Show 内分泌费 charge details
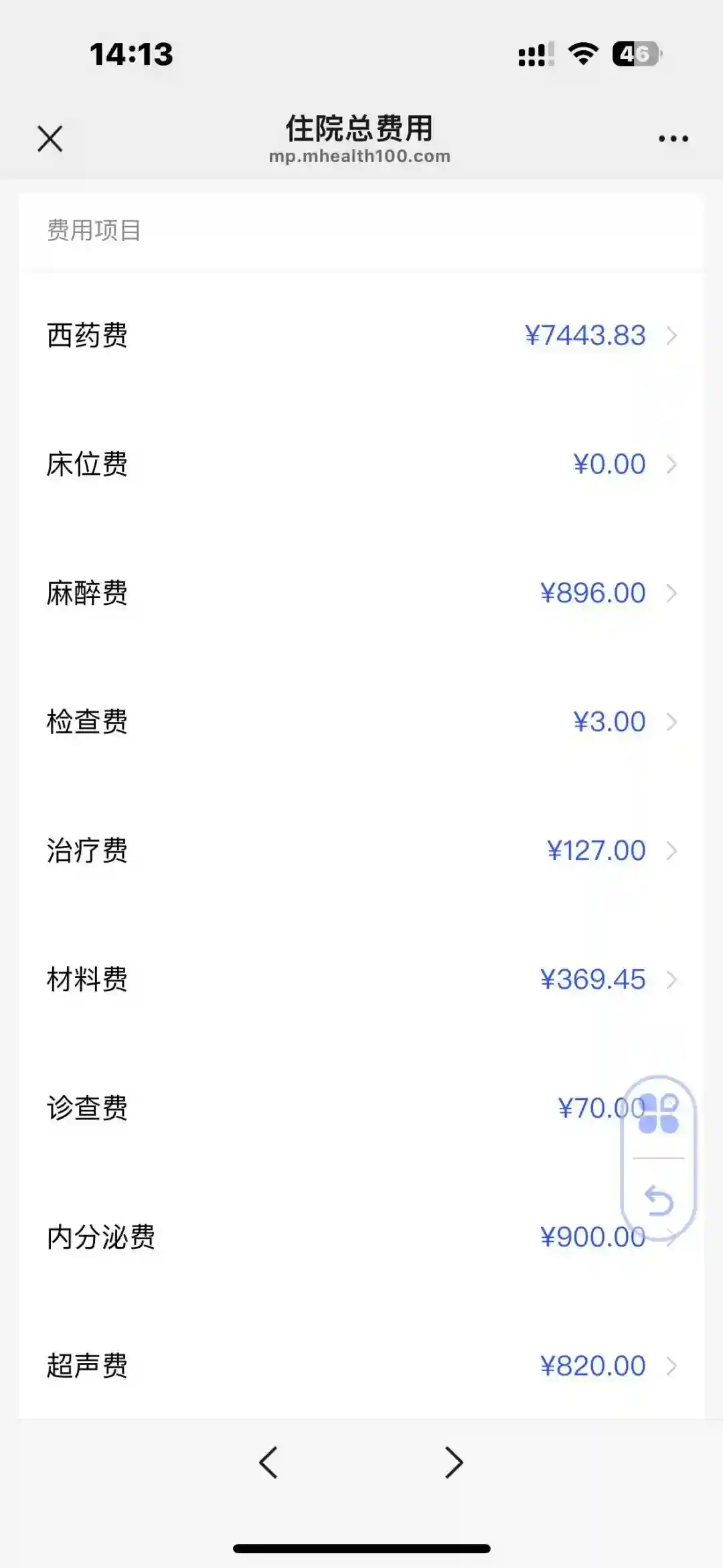This screenshot has height=1568, width=723. click(335, 1237)
